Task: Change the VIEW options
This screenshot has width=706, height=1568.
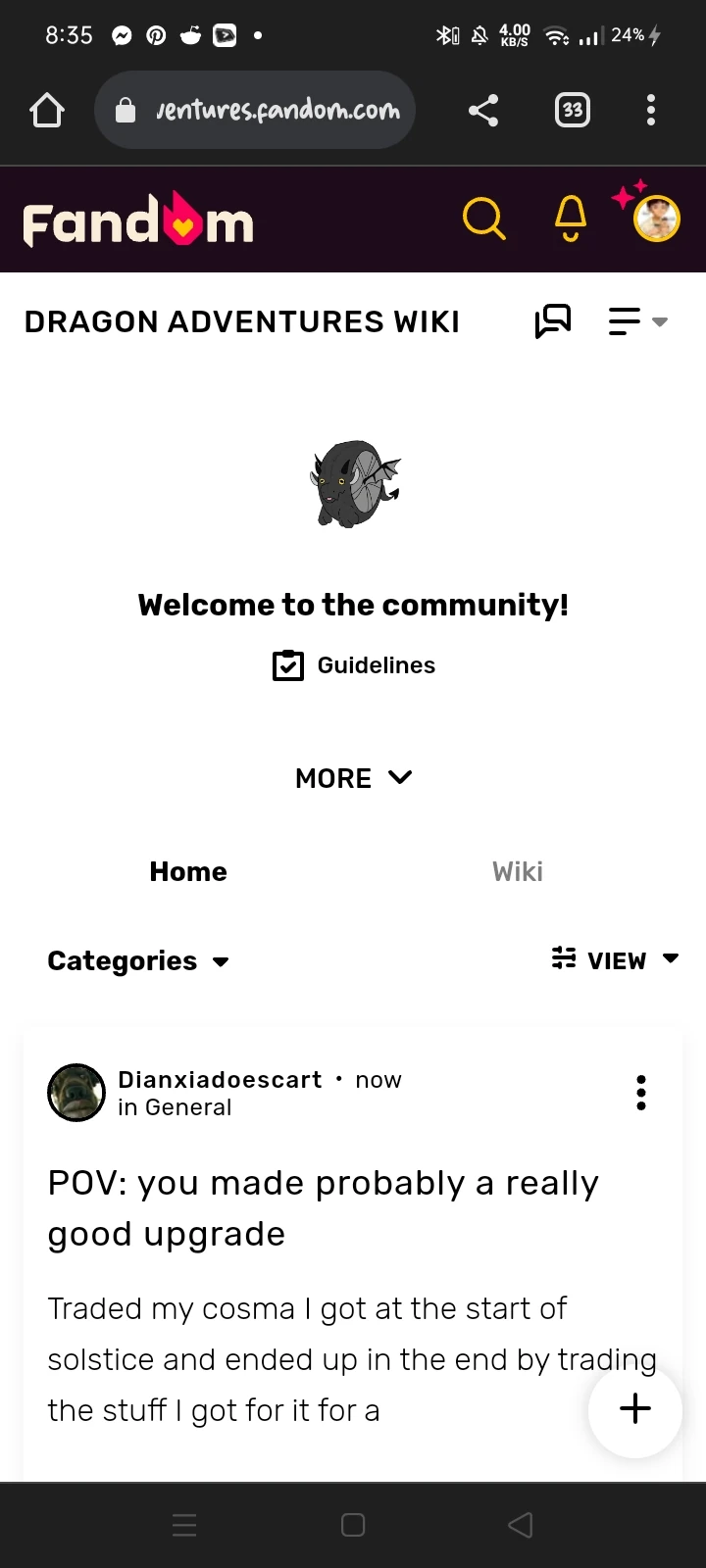Action: [615, 960]
